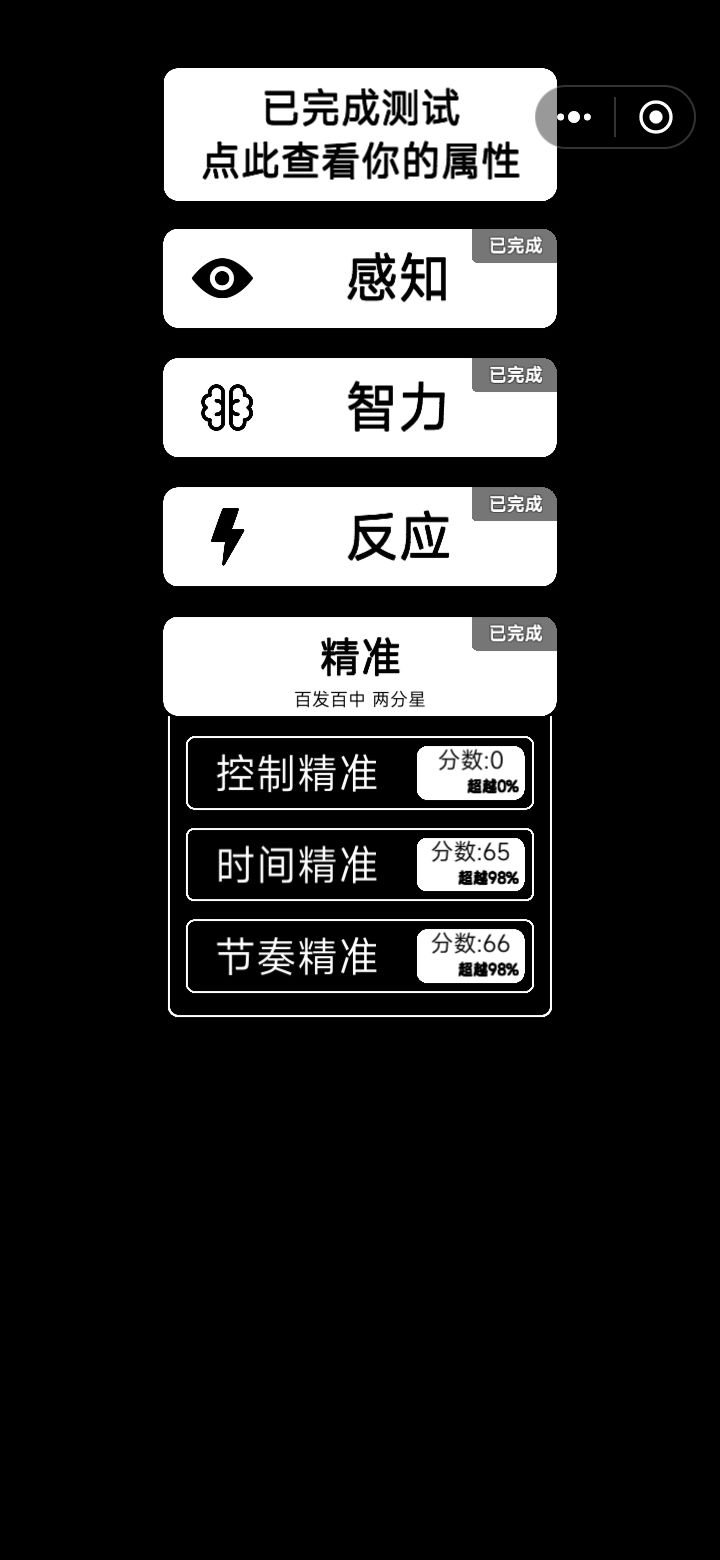720x1560 pixels.
Task: Click the 已完成 badge on the 精准 card
Action: [x=514, y=633]
